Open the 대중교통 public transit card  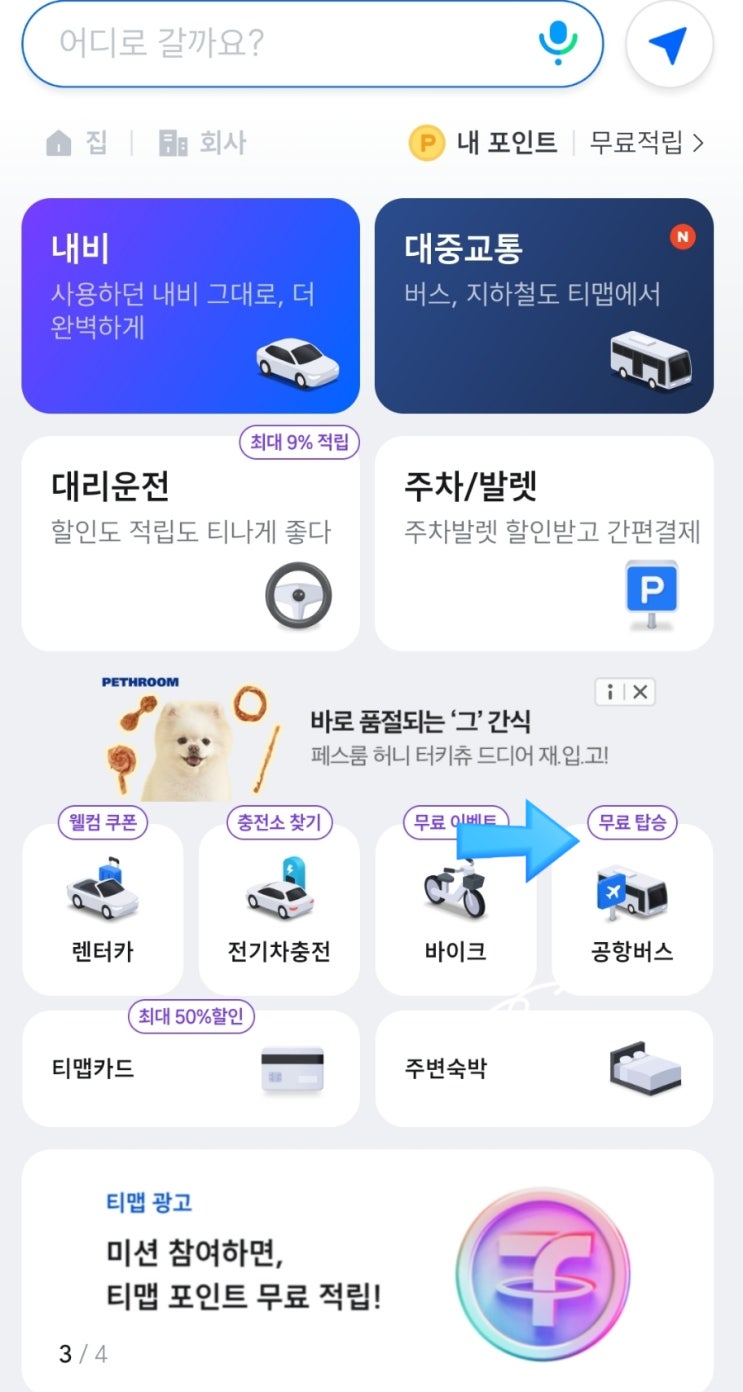[544, 306]
